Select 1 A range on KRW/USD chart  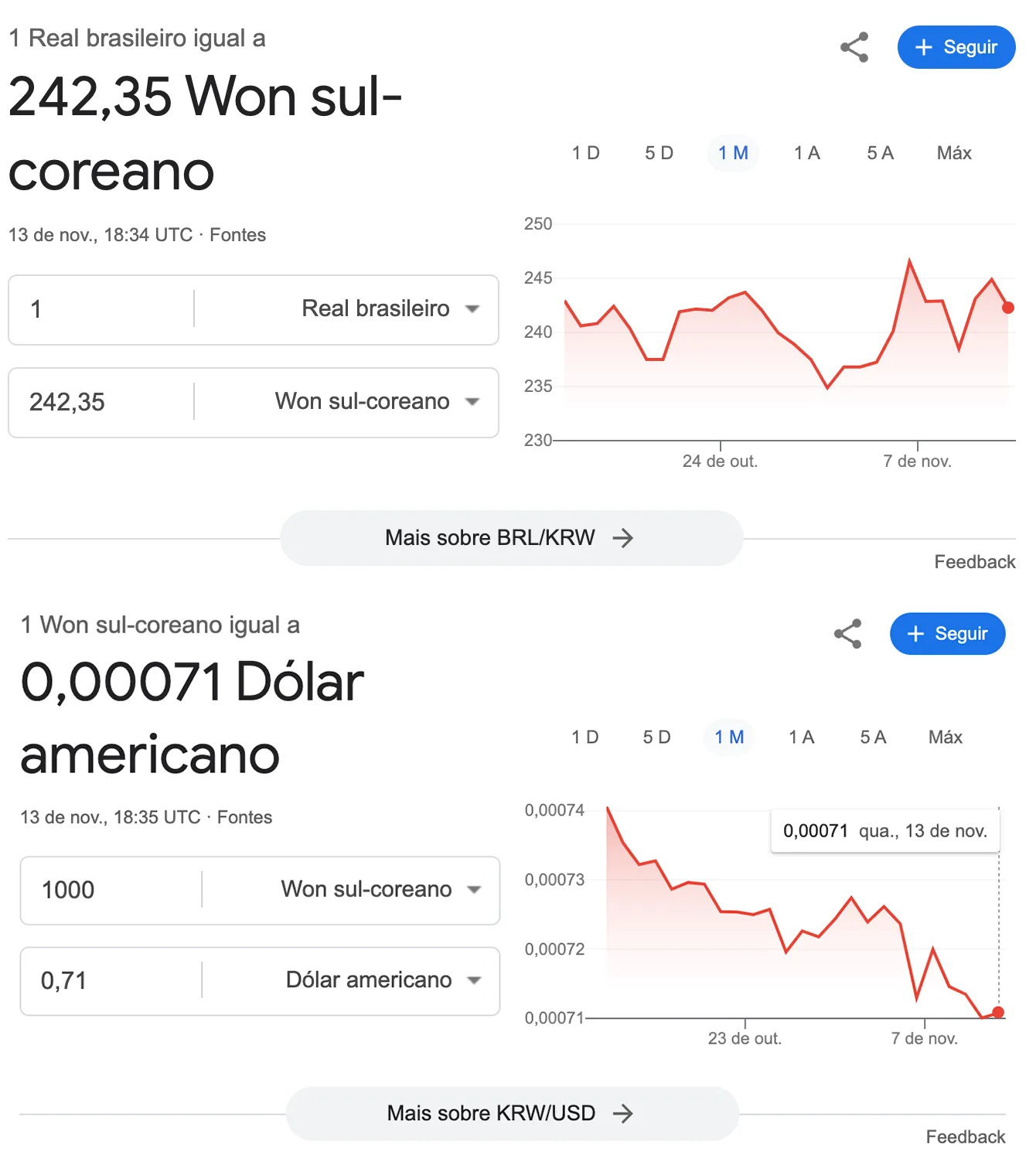coord(802,737)
